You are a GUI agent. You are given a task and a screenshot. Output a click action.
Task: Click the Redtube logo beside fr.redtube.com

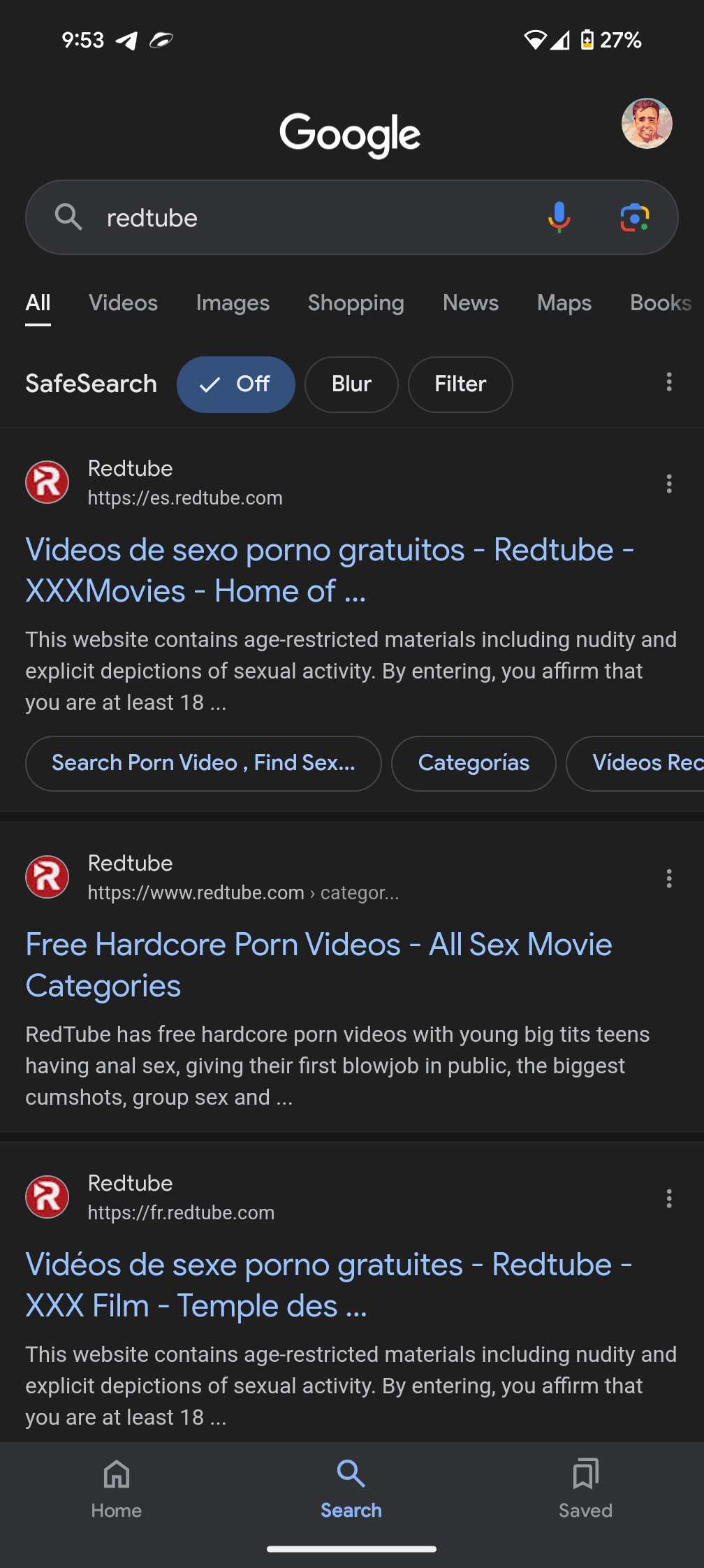tap(47, 1196)
